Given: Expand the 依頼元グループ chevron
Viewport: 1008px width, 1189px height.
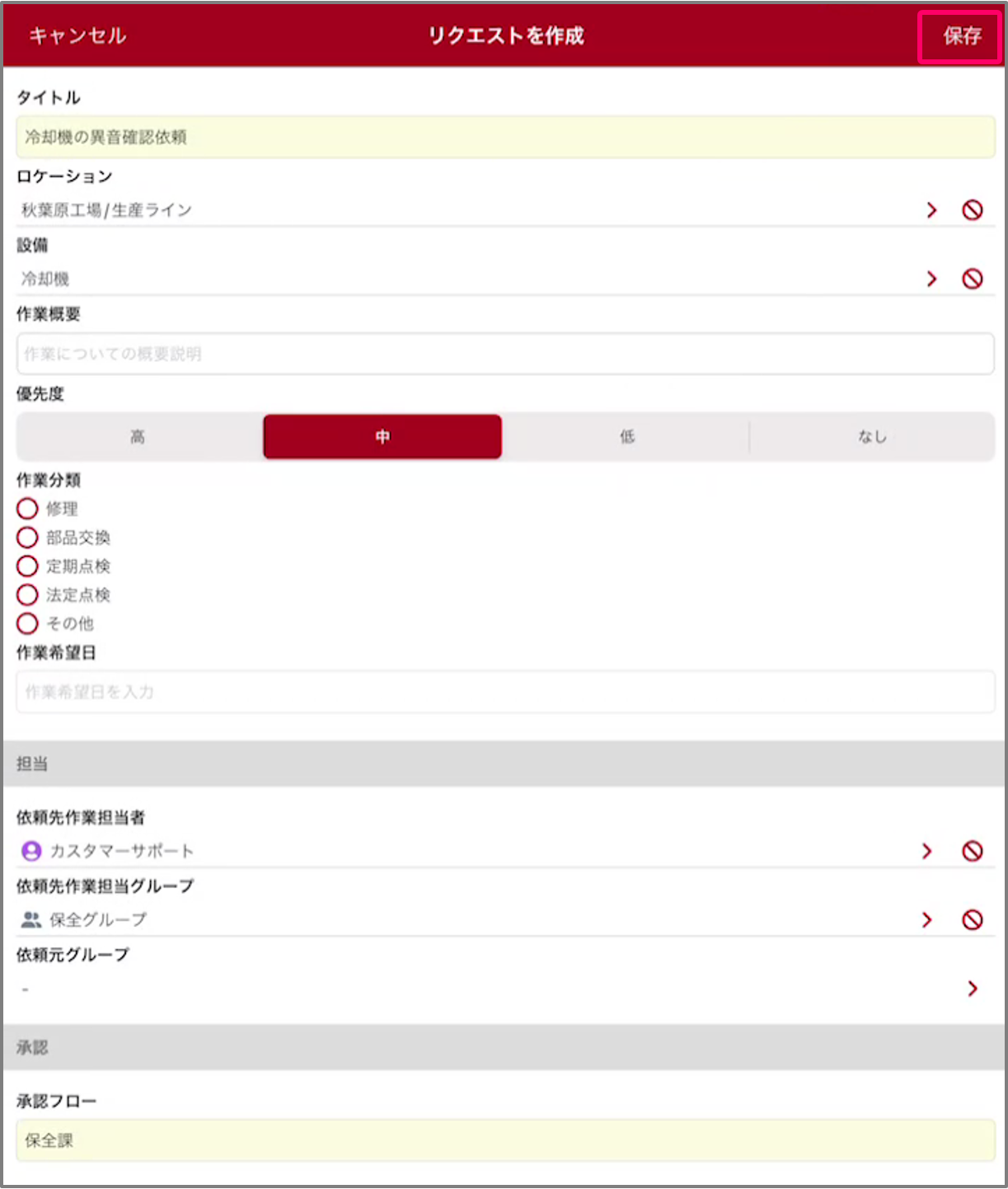Looking at the screenshot, I should tap(971, 989).
